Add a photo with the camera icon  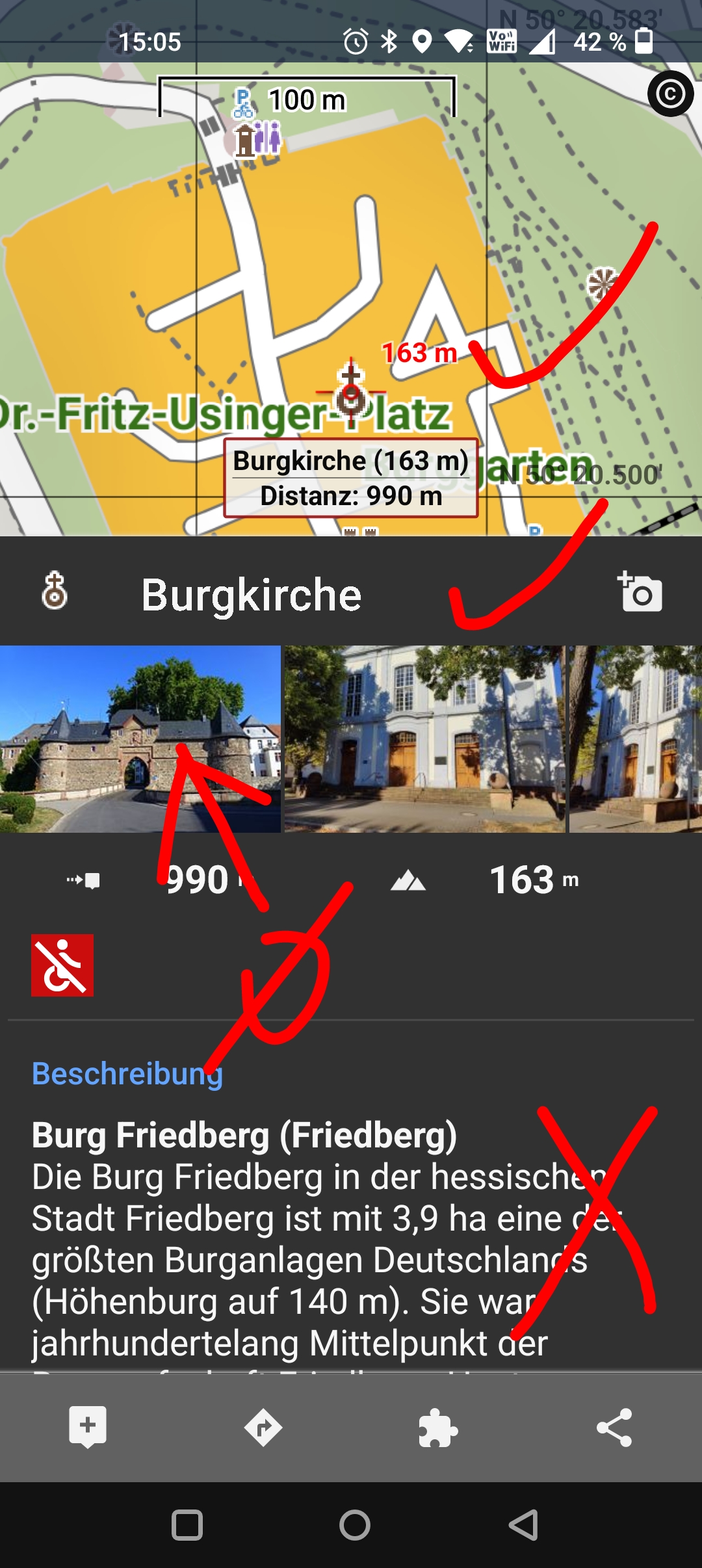[x=640, y=592]
